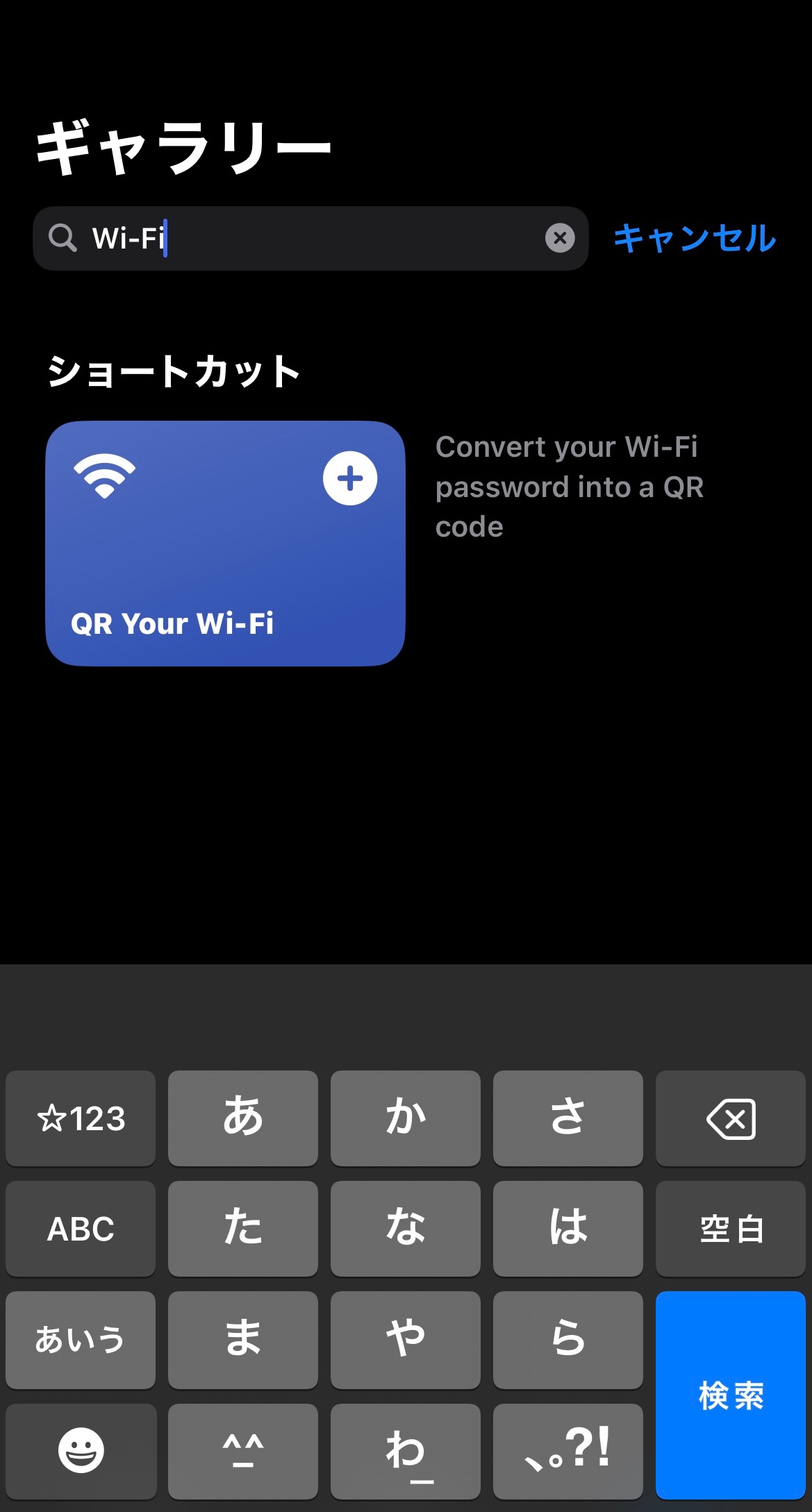
Task: Insert a space with 空白 key
Action: [731, 1229]
